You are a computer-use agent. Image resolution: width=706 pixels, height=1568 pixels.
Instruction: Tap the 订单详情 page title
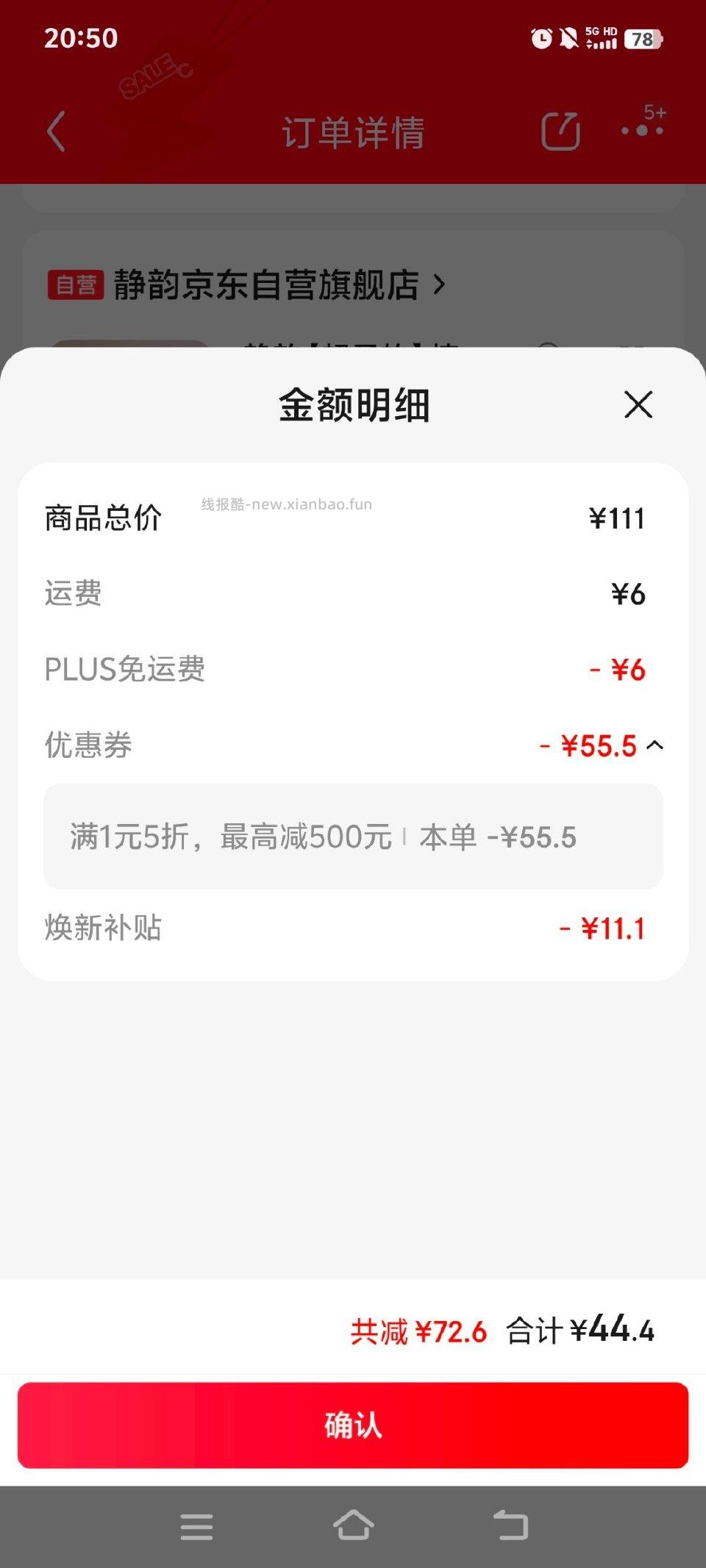[x=353, y=134]
